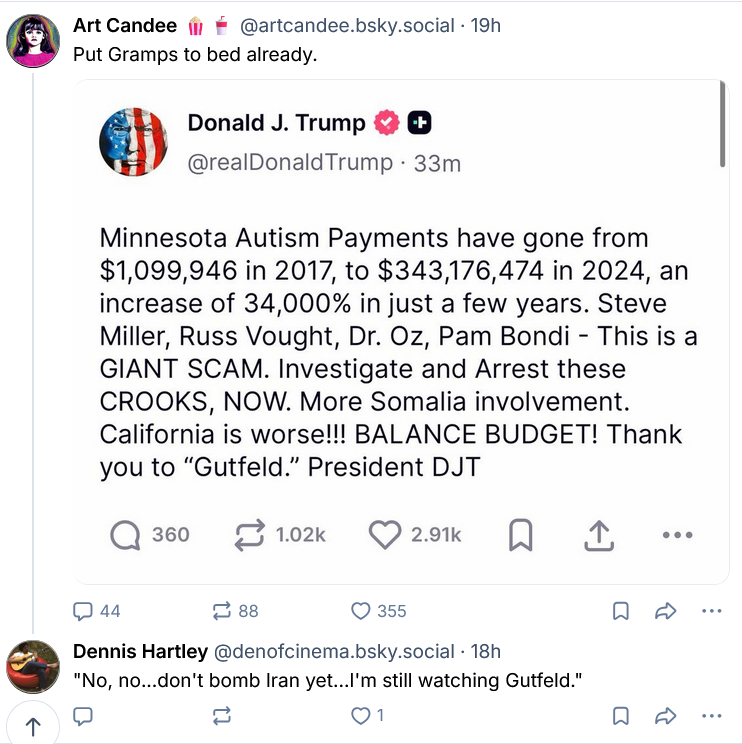Repost Dennis Hartley's comment
This screenshot has width=742, height=744.
tap(222, 715)
